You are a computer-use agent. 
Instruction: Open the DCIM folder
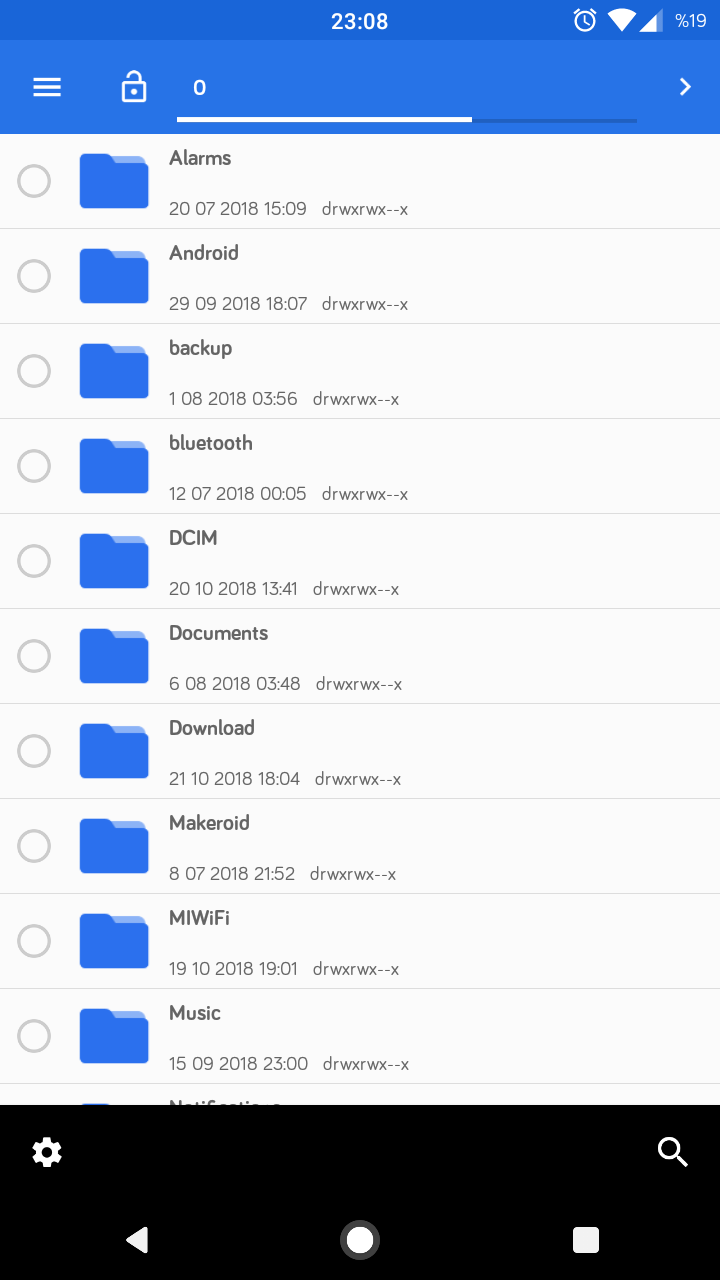193,538
